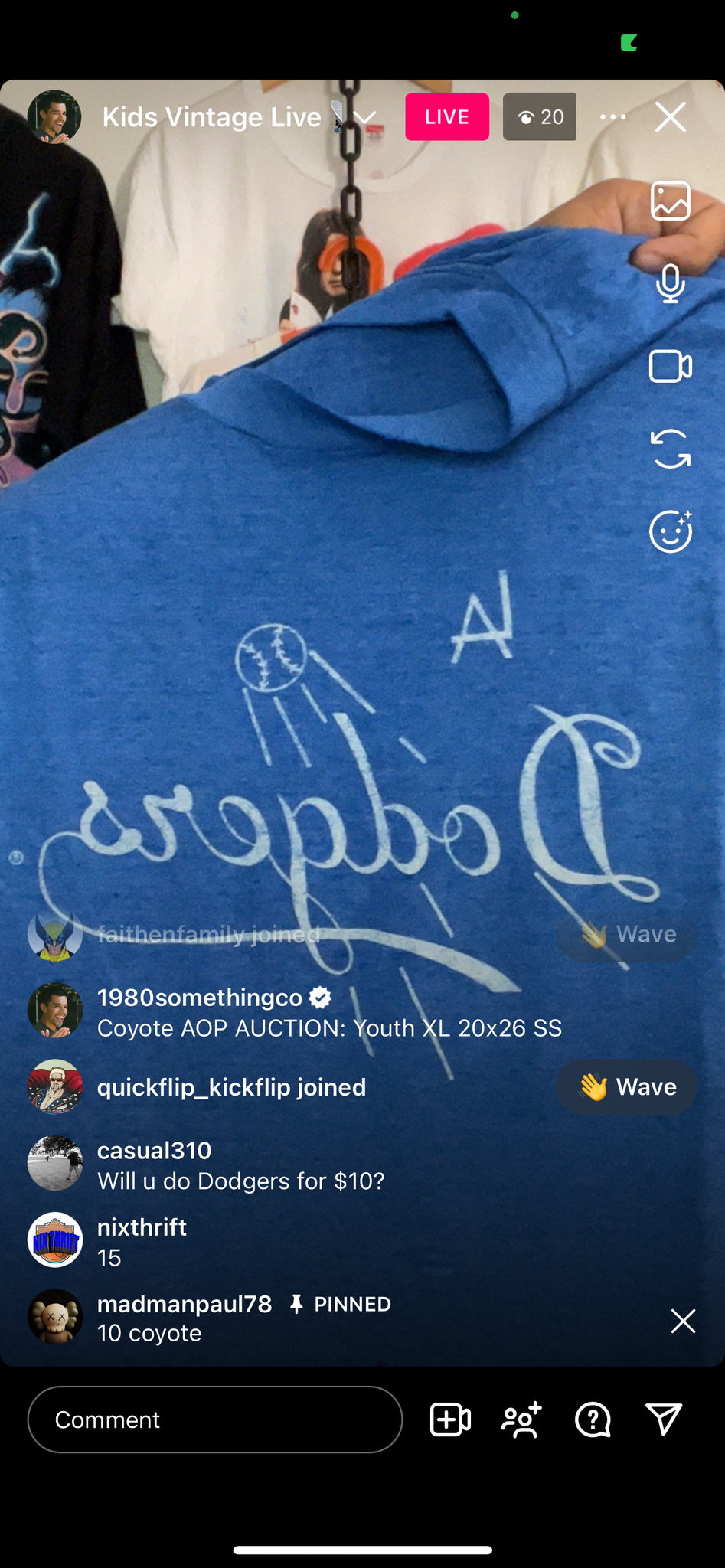The width and height of the screenshot is (725, 1568).
Task: Turn off the video camera
Action: pos(671,366)
